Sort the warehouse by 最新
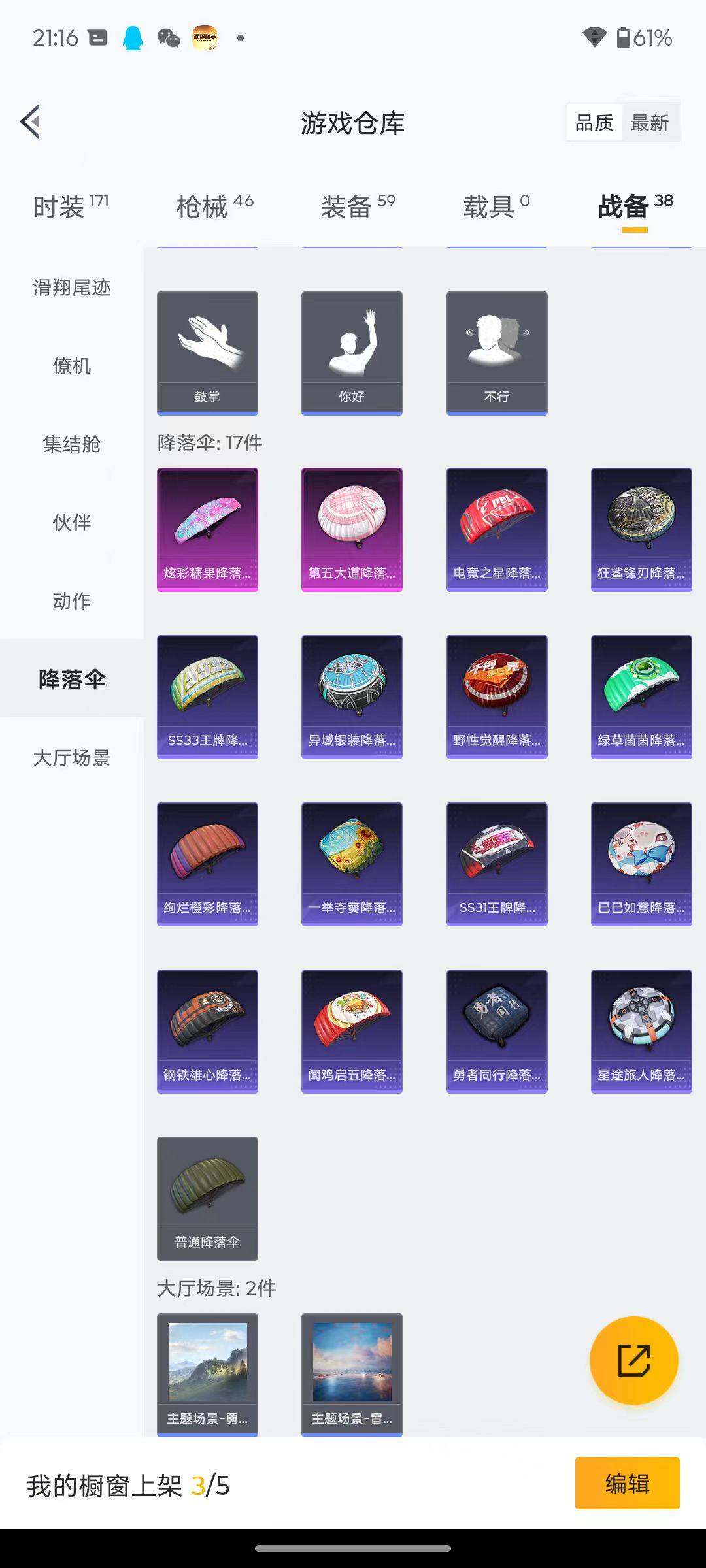Screen dimensions: 706x1568 649,123
